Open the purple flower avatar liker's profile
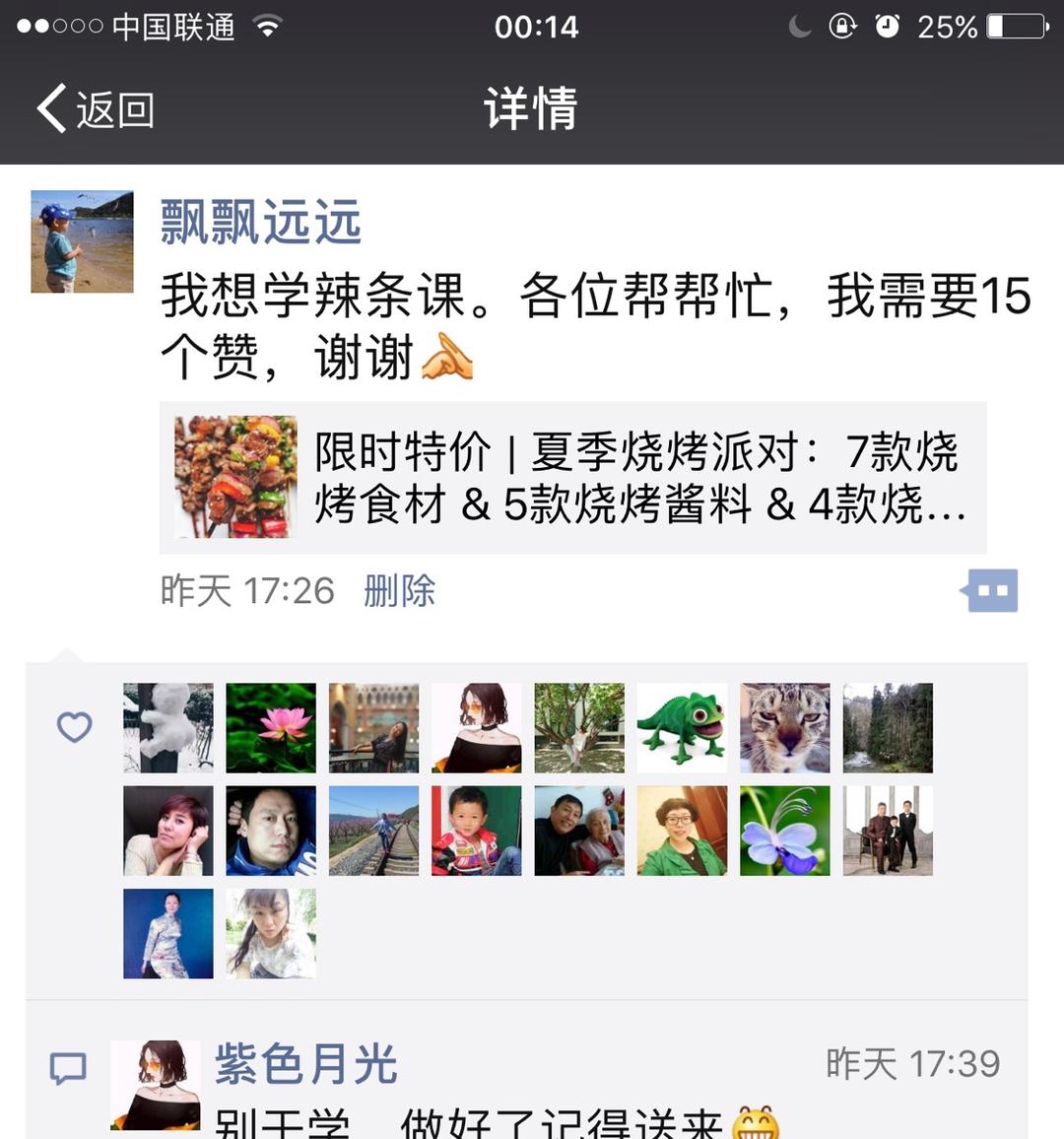The width and height of the screenshot is (1064, 1139). 785,831
